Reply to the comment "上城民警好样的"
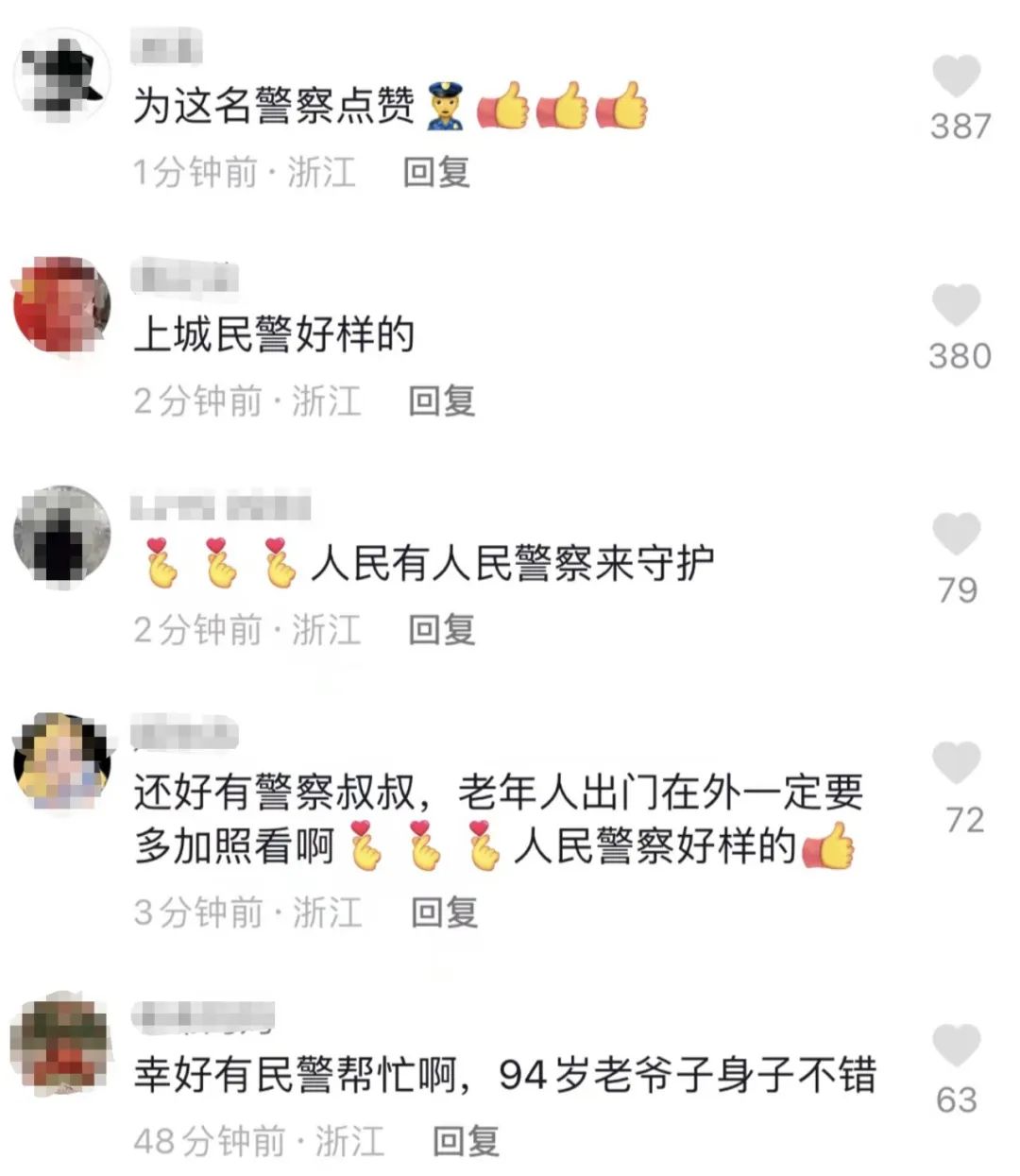1020x1176 pixels. click(441, 401)
